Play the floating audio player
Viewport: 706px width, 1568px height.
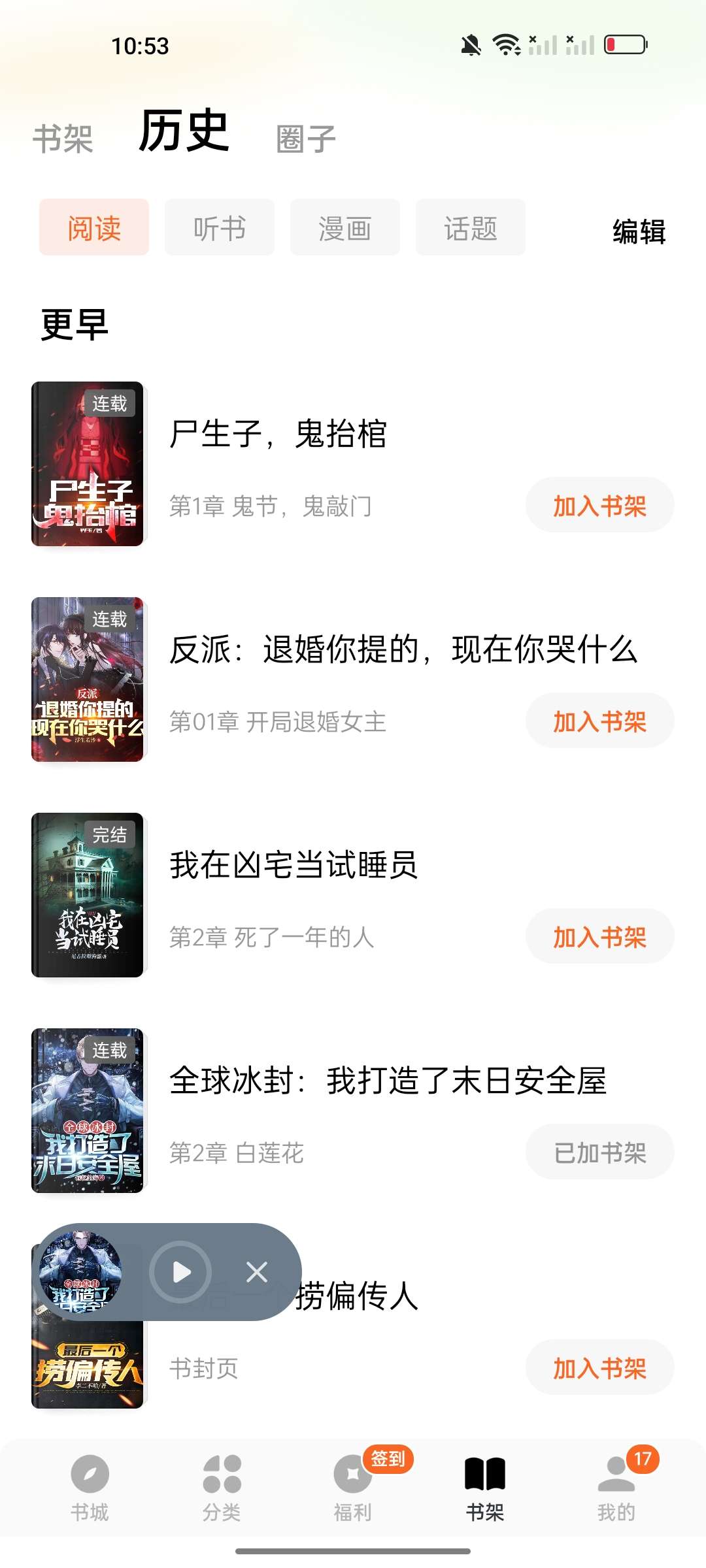tap(180, 1272)
